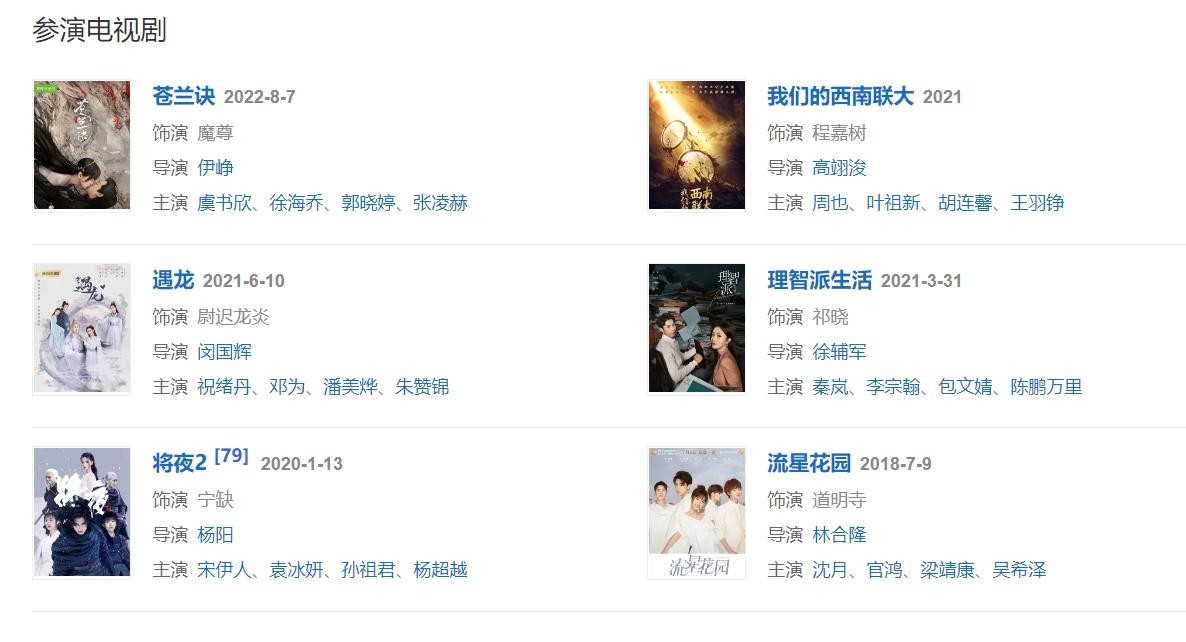Open actress 祝绪丹's page
This screenshot has height=642, width=1186.
point(224,386)
